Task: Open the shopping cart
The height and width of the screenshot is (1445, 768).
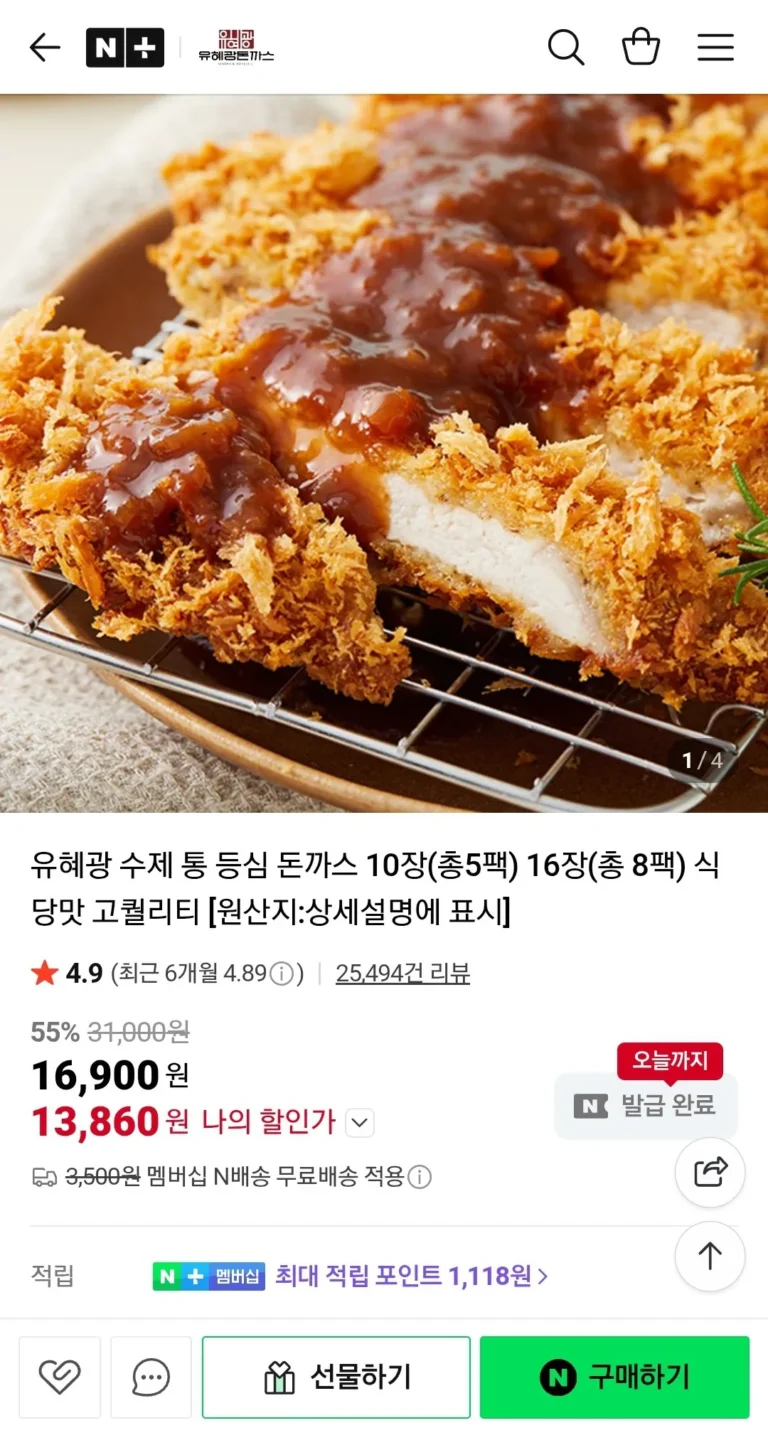Action: pyautogui.click(x=641, y=47)
